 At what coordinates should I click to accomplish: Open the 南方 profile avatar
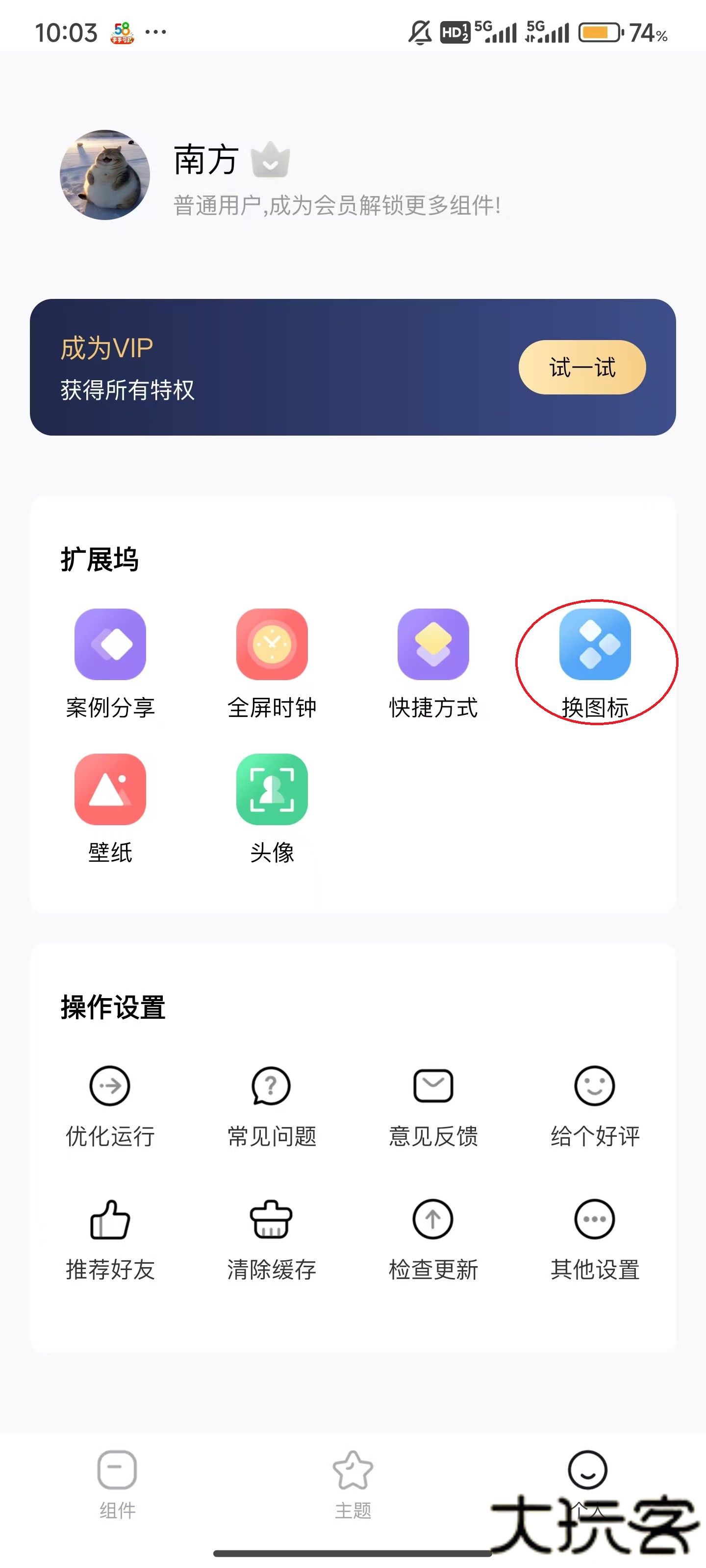click(105, 175)
